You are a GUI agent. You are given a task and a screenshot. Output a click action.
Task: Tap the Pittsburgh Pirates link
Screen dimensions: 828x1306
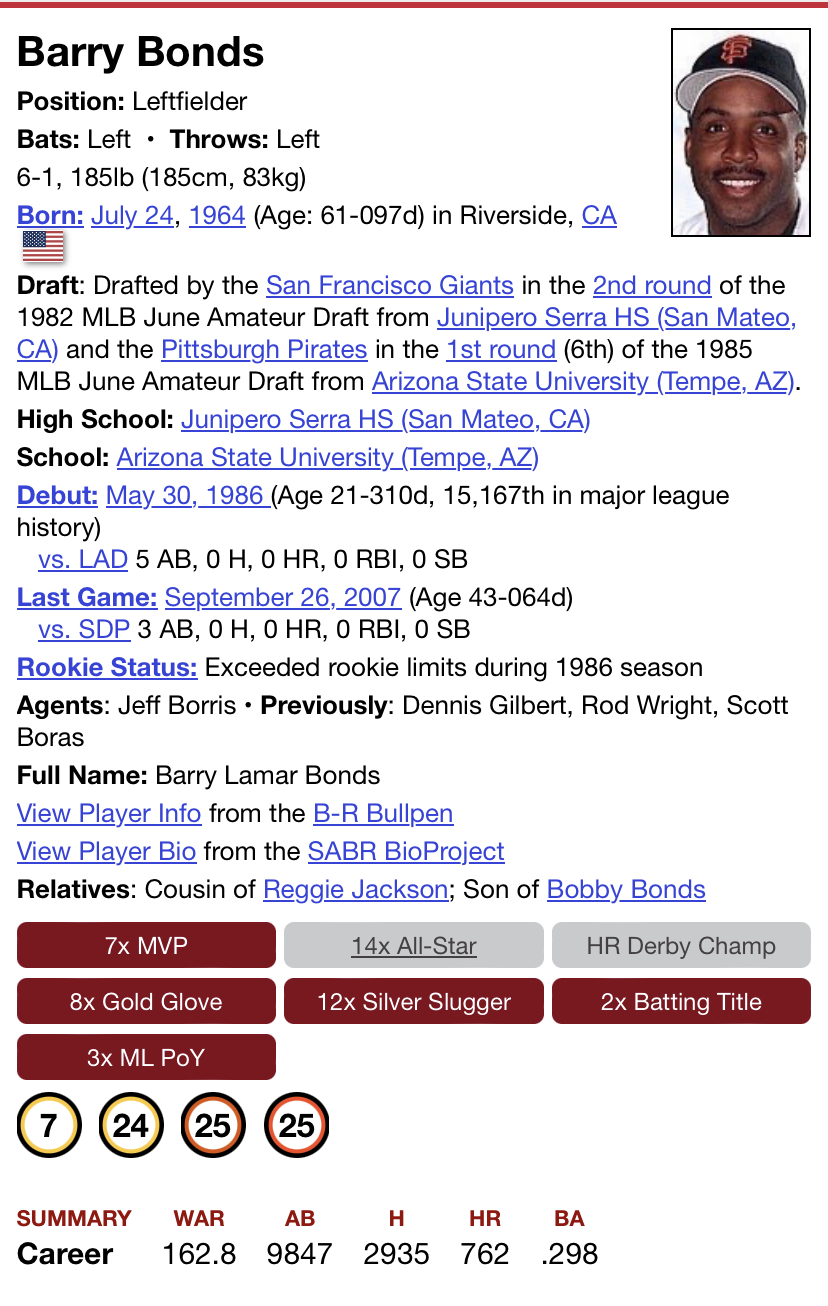click(264, 350)
